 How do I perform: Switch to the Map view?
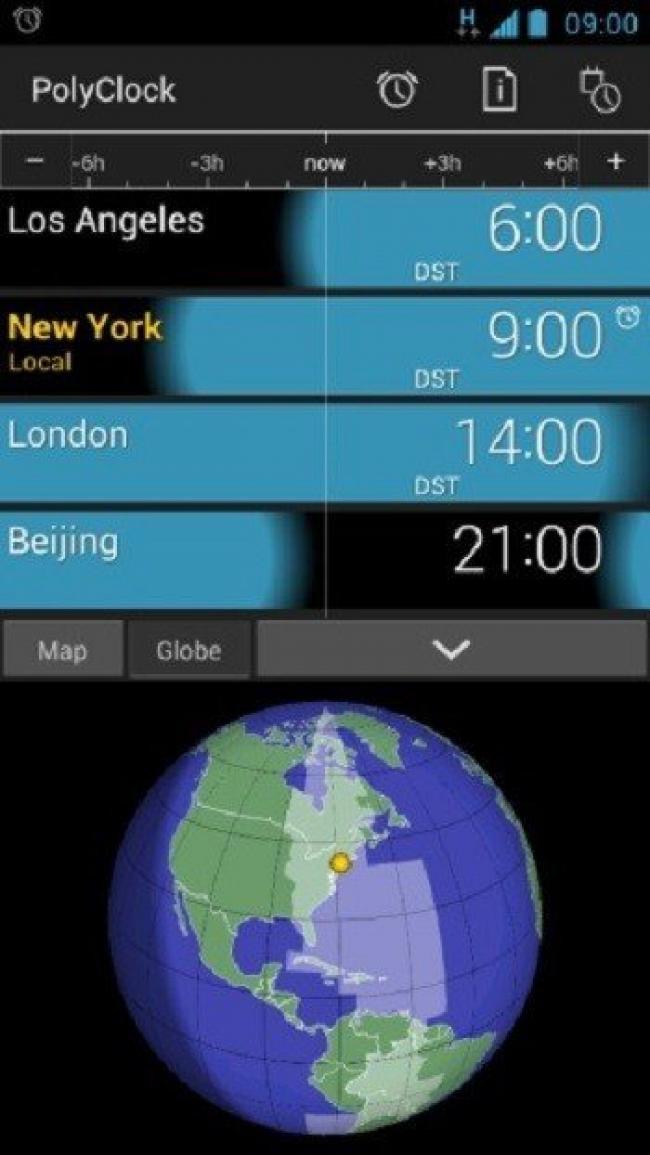pos(62,650)
